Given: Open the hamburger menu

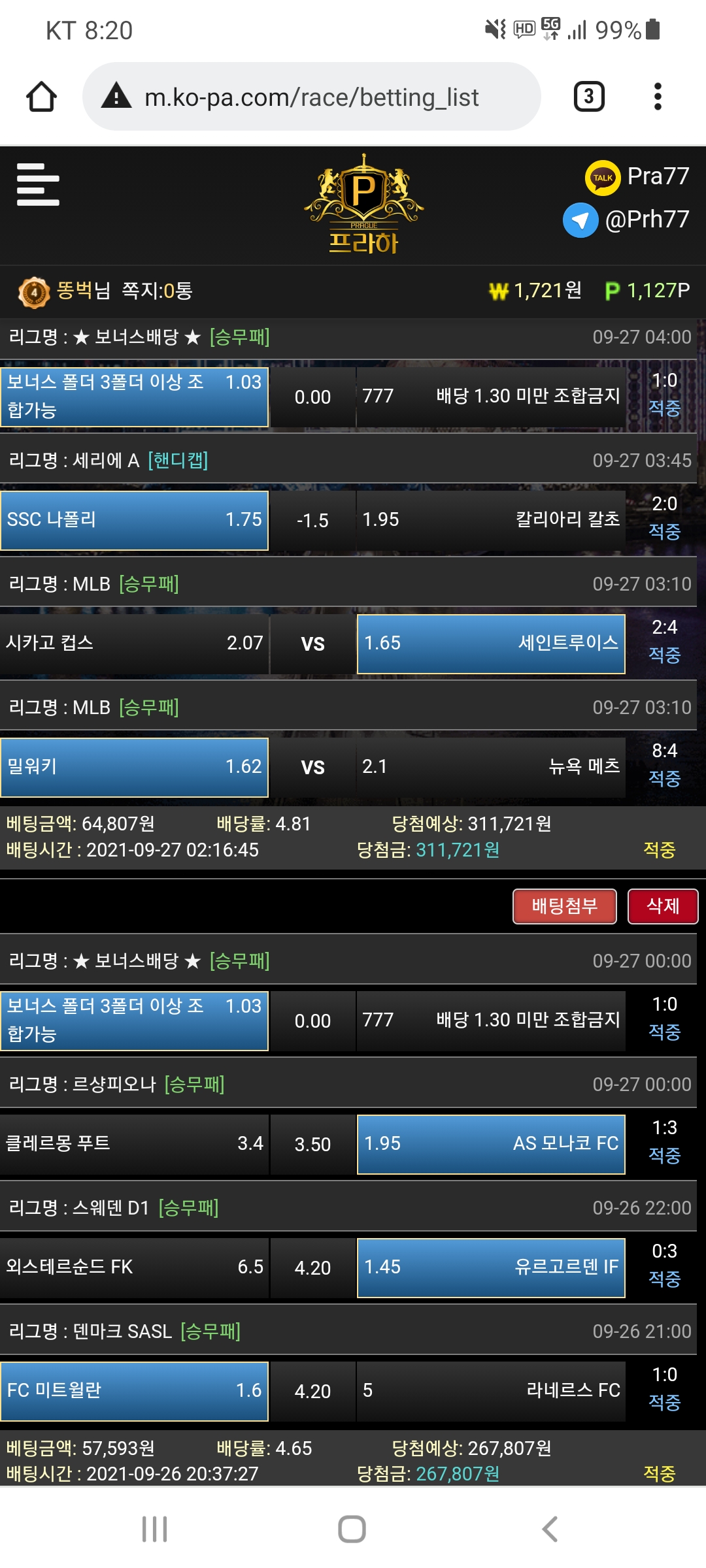Looking at the screenshot, I should click(x=38, y=185).
